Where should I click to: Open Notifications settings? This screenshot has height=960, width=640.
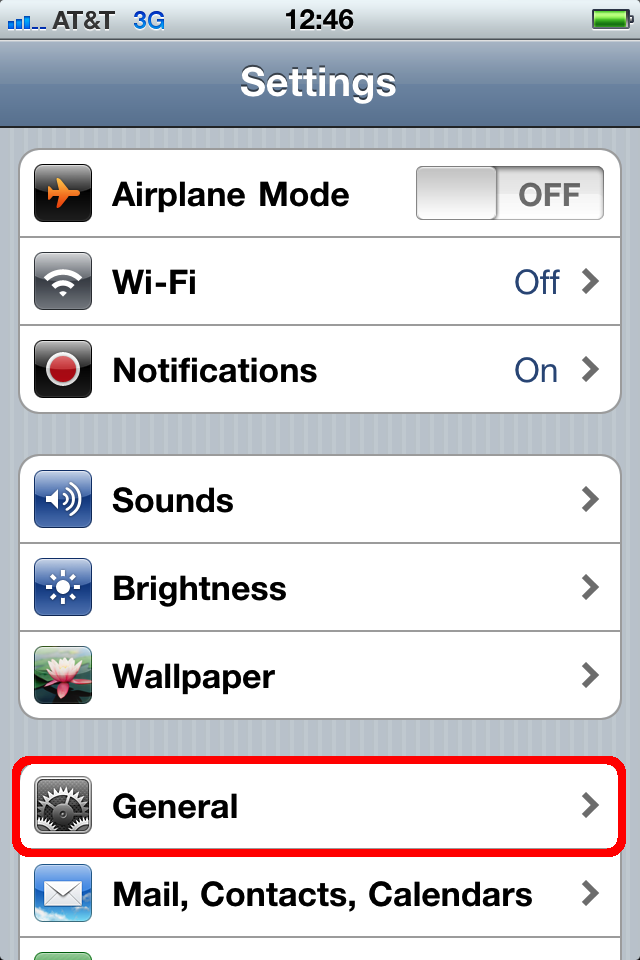pos(320,370)
